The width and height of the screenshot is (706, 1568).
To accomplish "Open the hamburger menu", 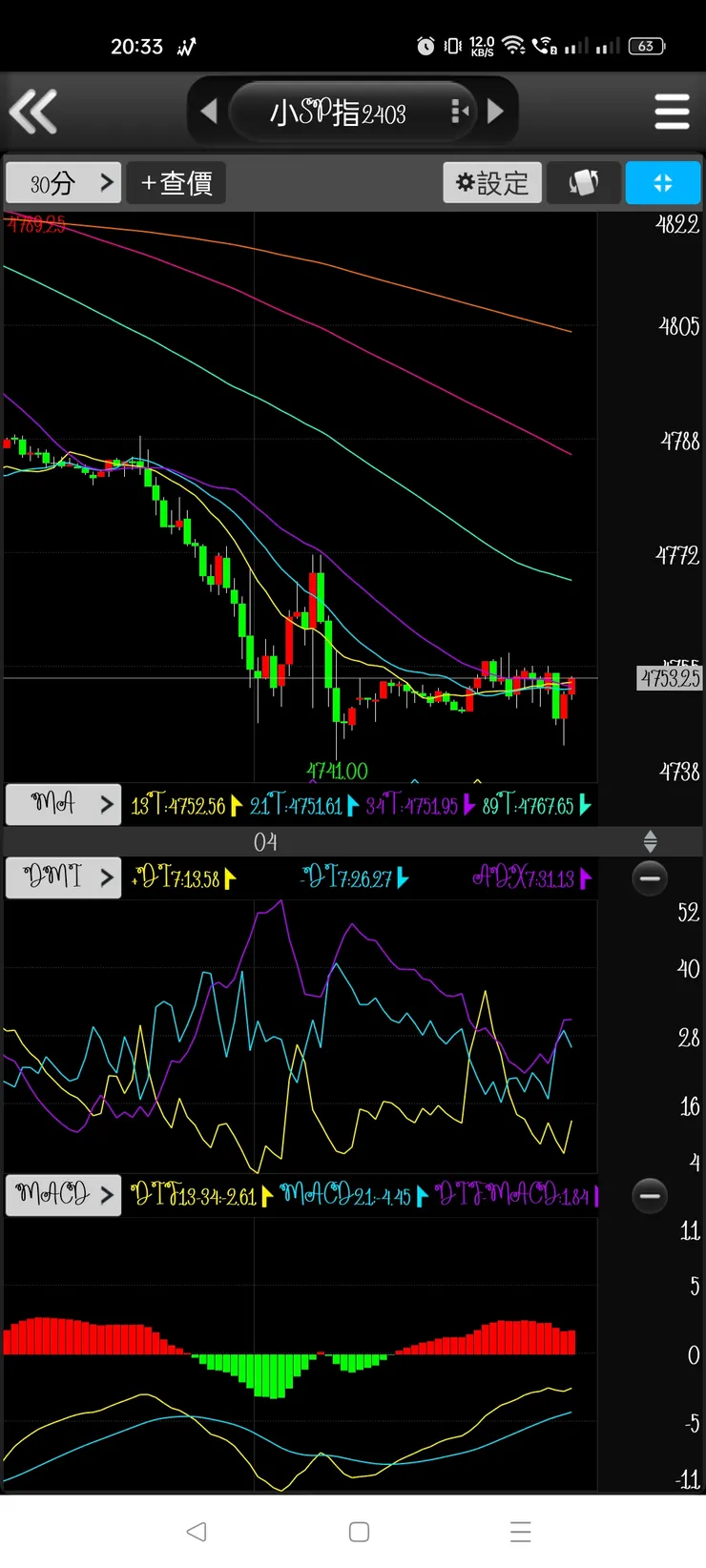I will [x=672, y=112].
